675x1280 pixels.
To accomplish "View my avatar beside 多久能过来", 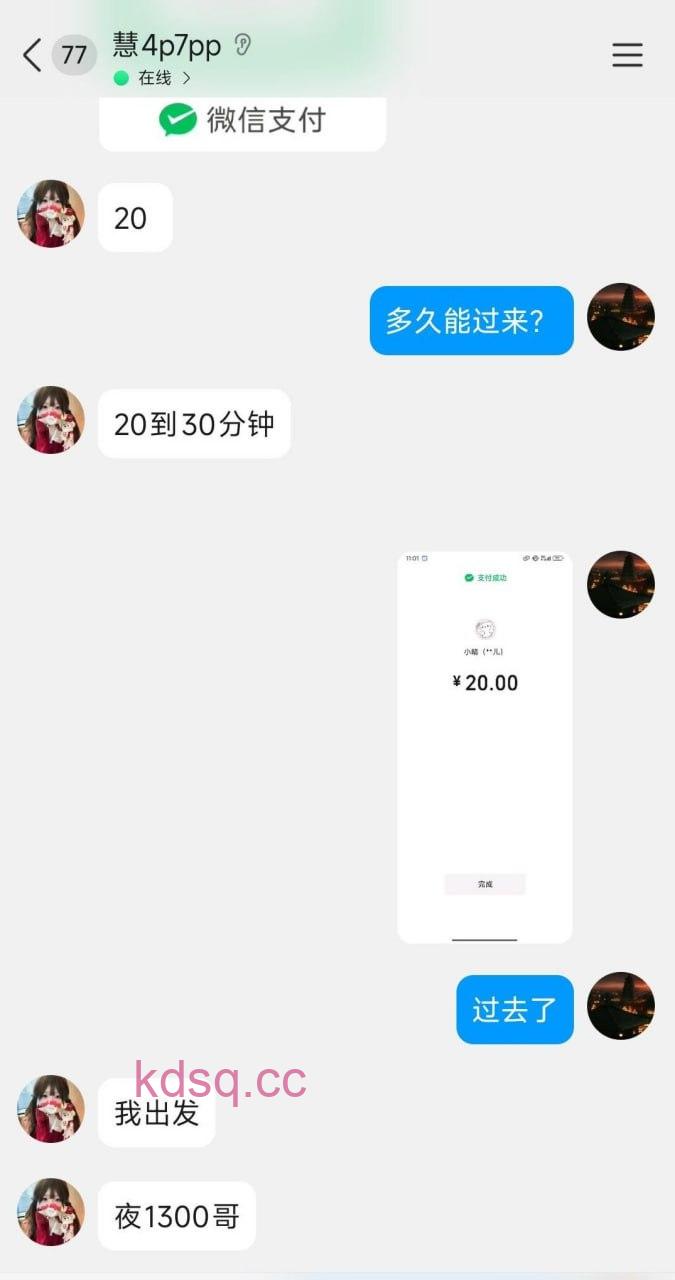I will tap(620, 317).
